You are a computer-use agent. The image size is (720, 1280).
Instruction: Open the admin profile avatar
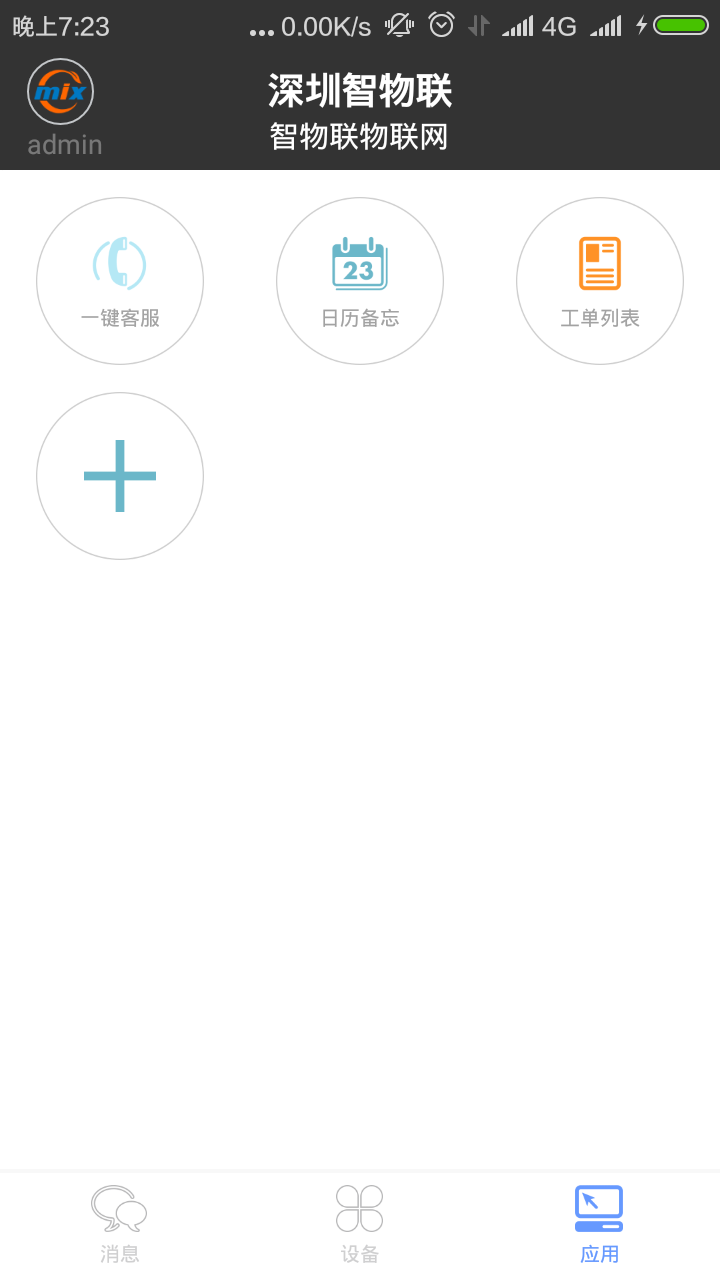click(x=61, y=93)
